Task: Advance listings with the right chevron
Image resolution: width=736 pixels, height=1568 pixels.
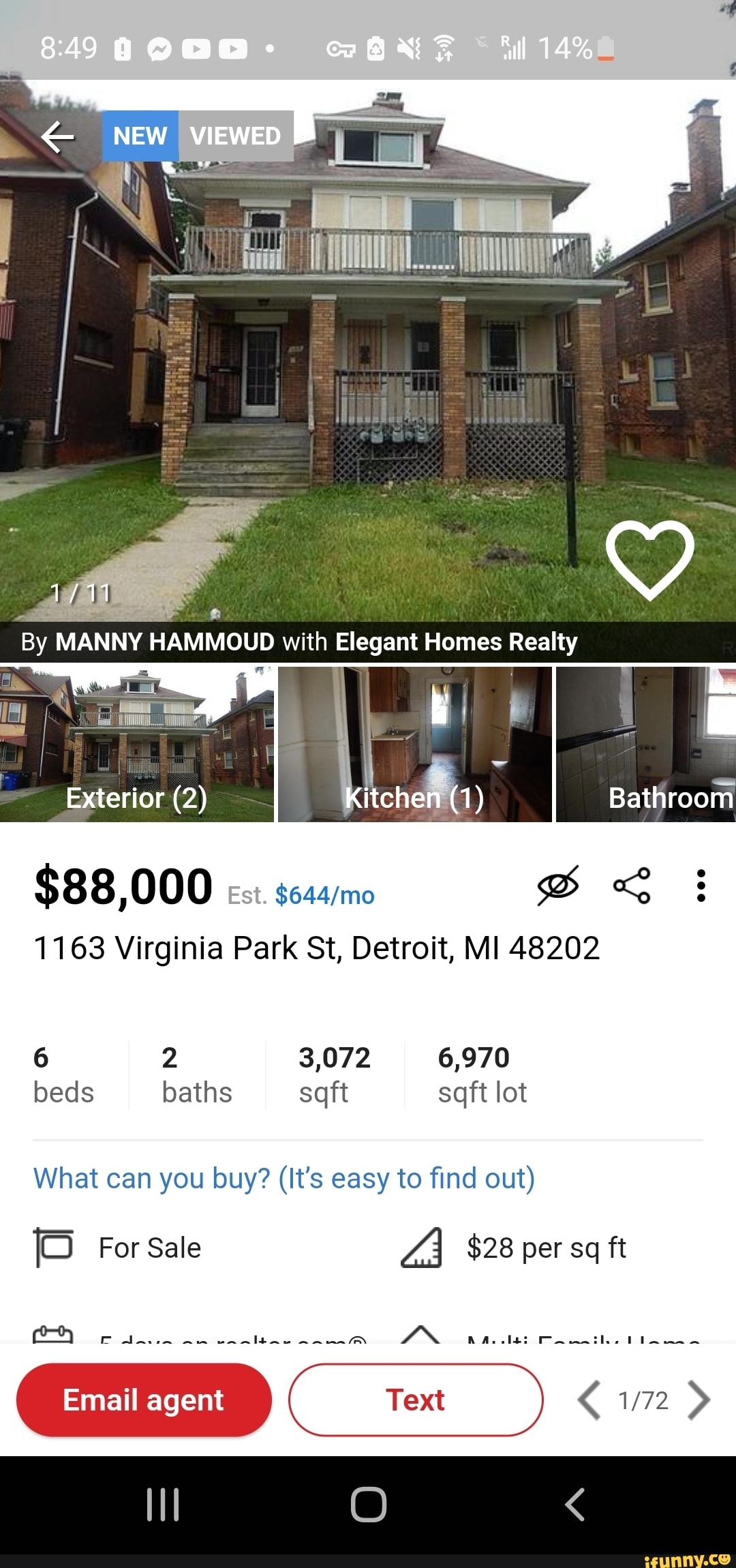Action: (701, 1401)
